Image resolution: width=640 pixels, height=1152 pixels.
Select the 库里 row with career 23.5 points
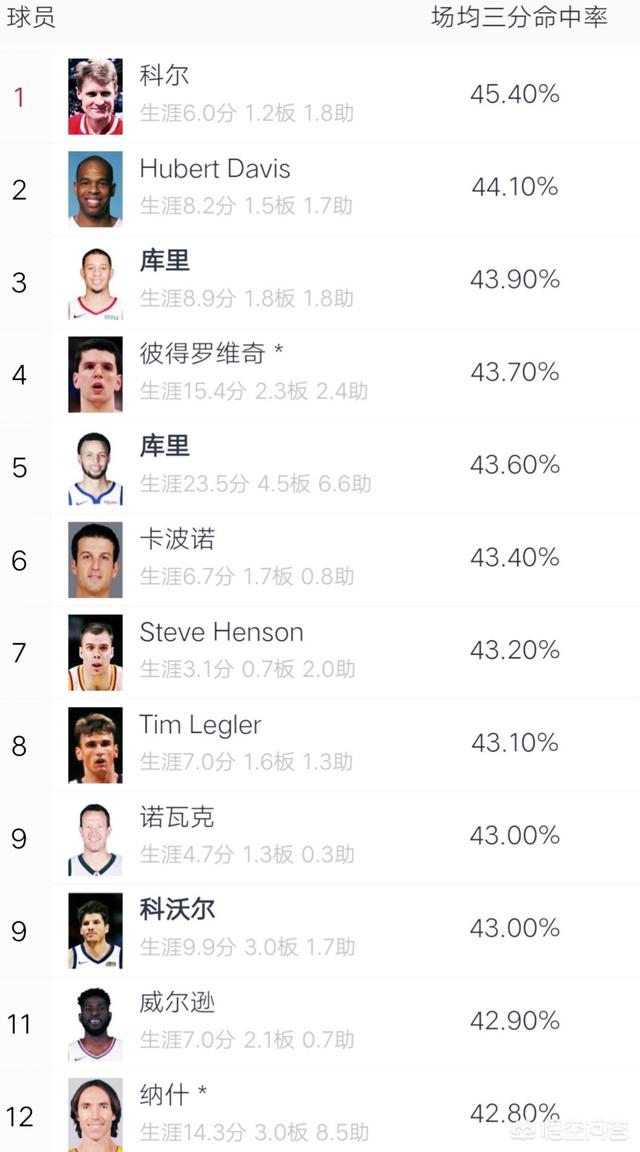pyautogui.click(x=320, y=467)
